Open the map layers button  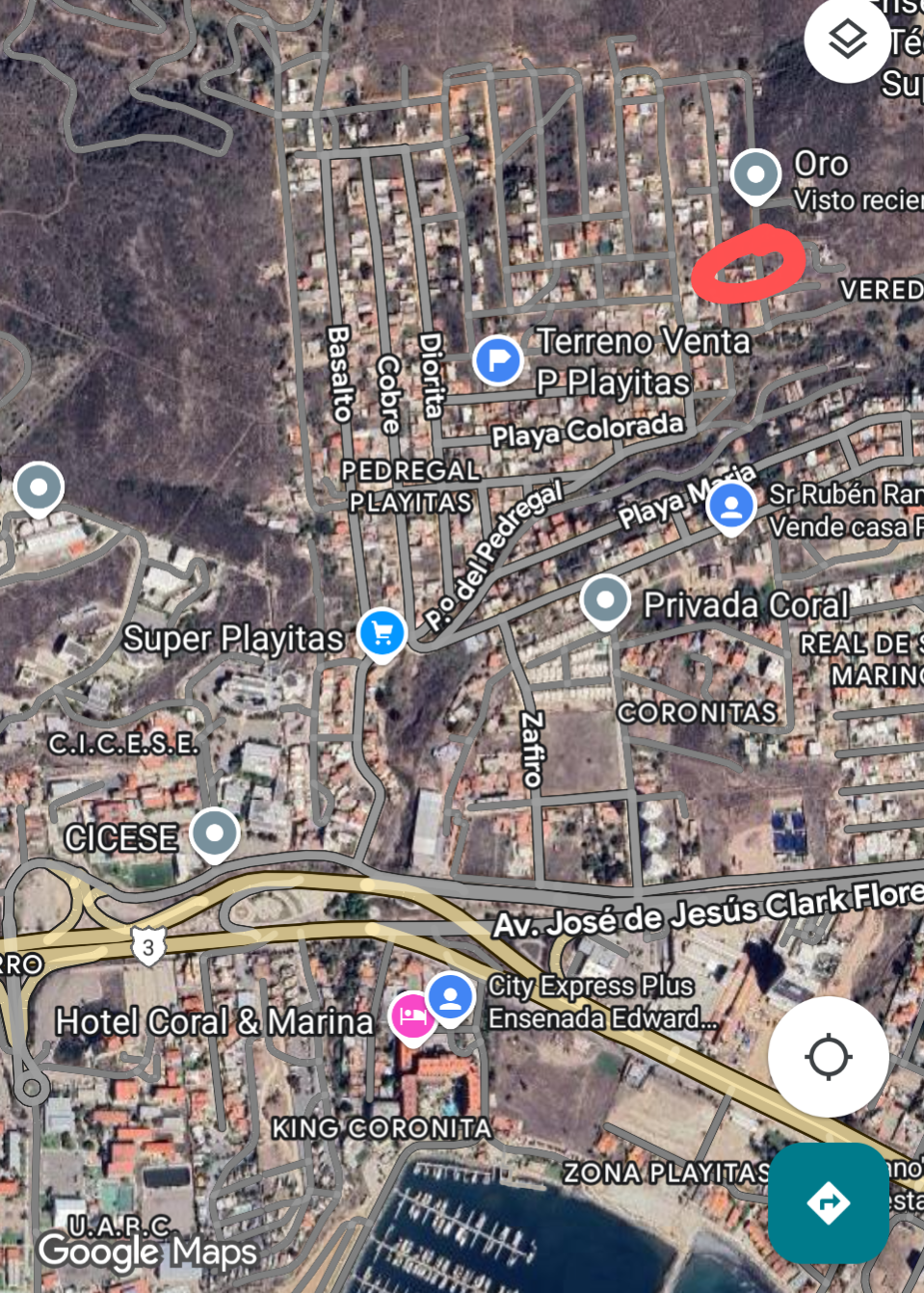point(847,40)
